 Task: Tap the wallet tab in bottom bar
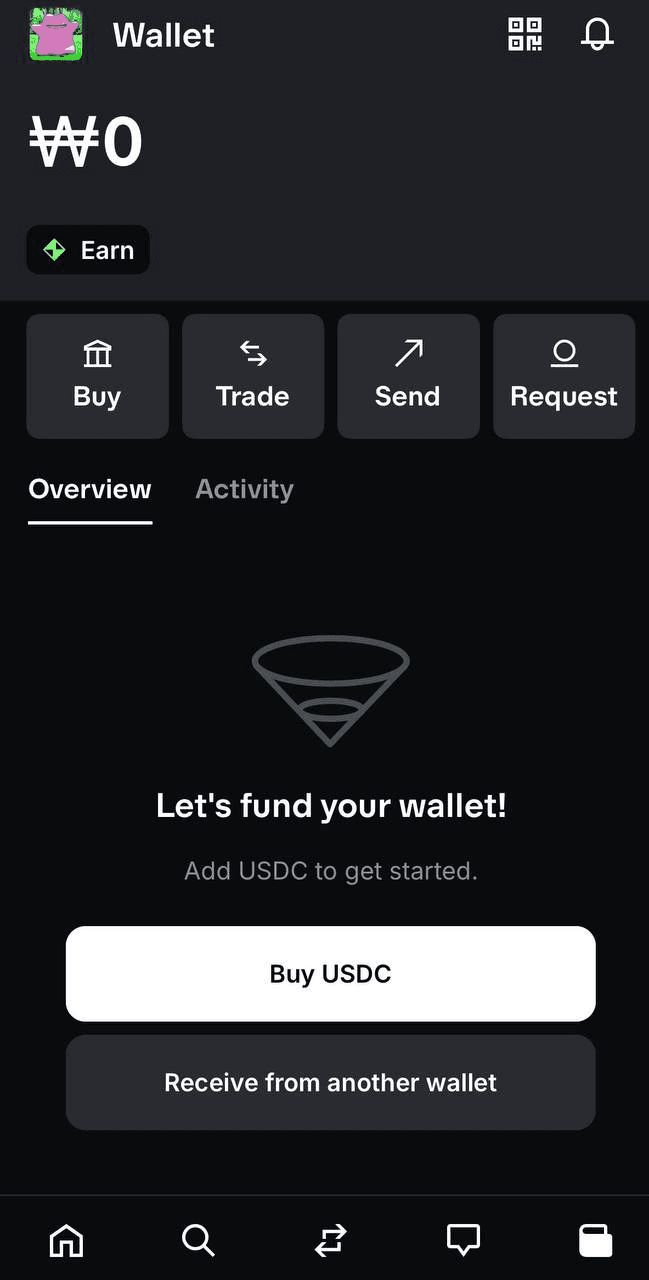[596, 1241]
